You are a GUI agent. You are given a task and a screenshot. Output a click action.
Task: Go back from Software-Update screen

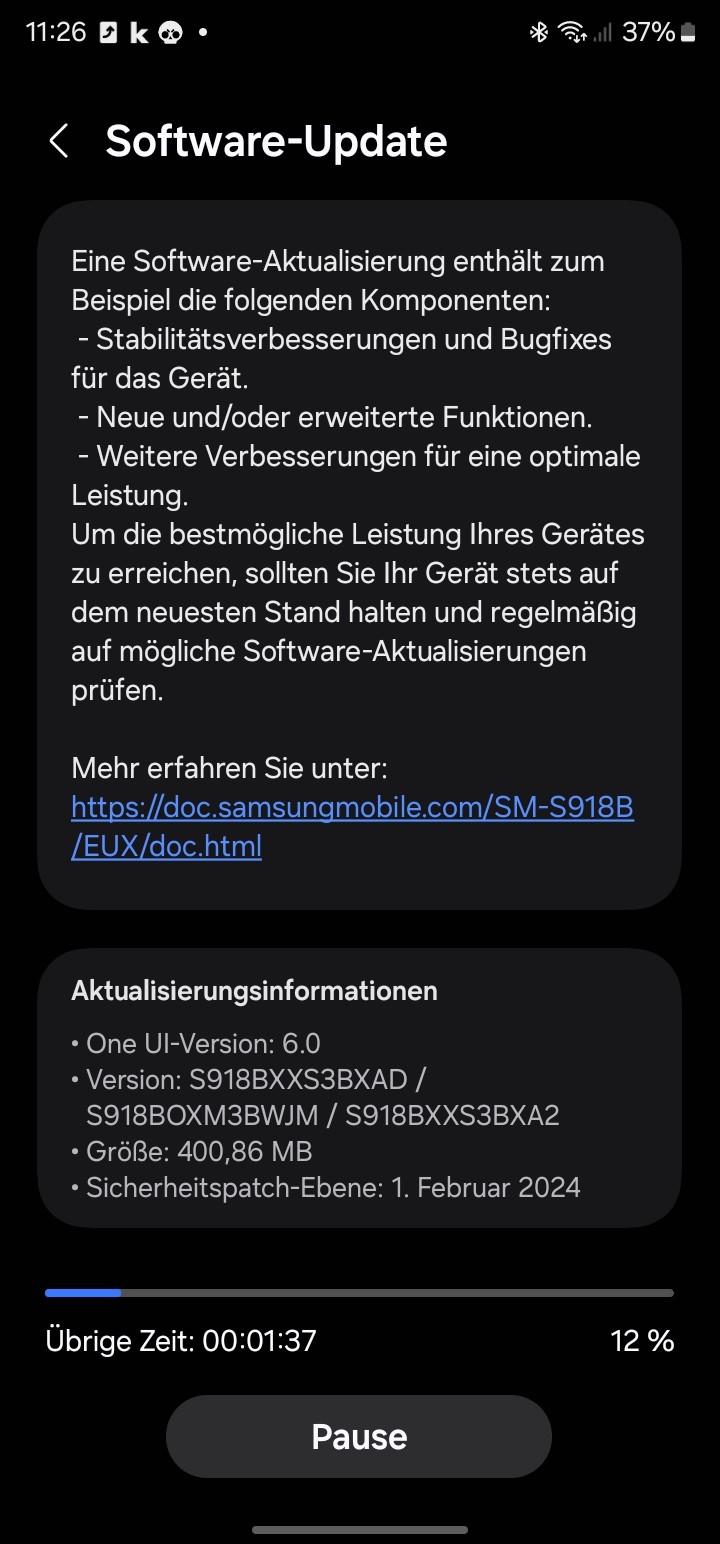pyautogui.click(x=59, y=141)
